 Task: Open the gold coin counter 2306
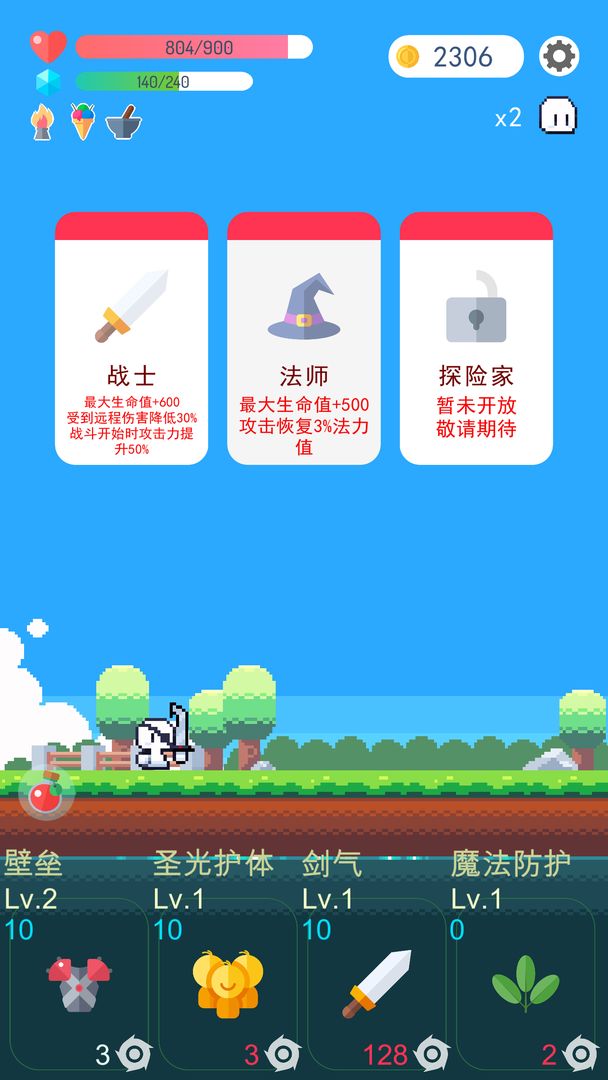point(456,57)
